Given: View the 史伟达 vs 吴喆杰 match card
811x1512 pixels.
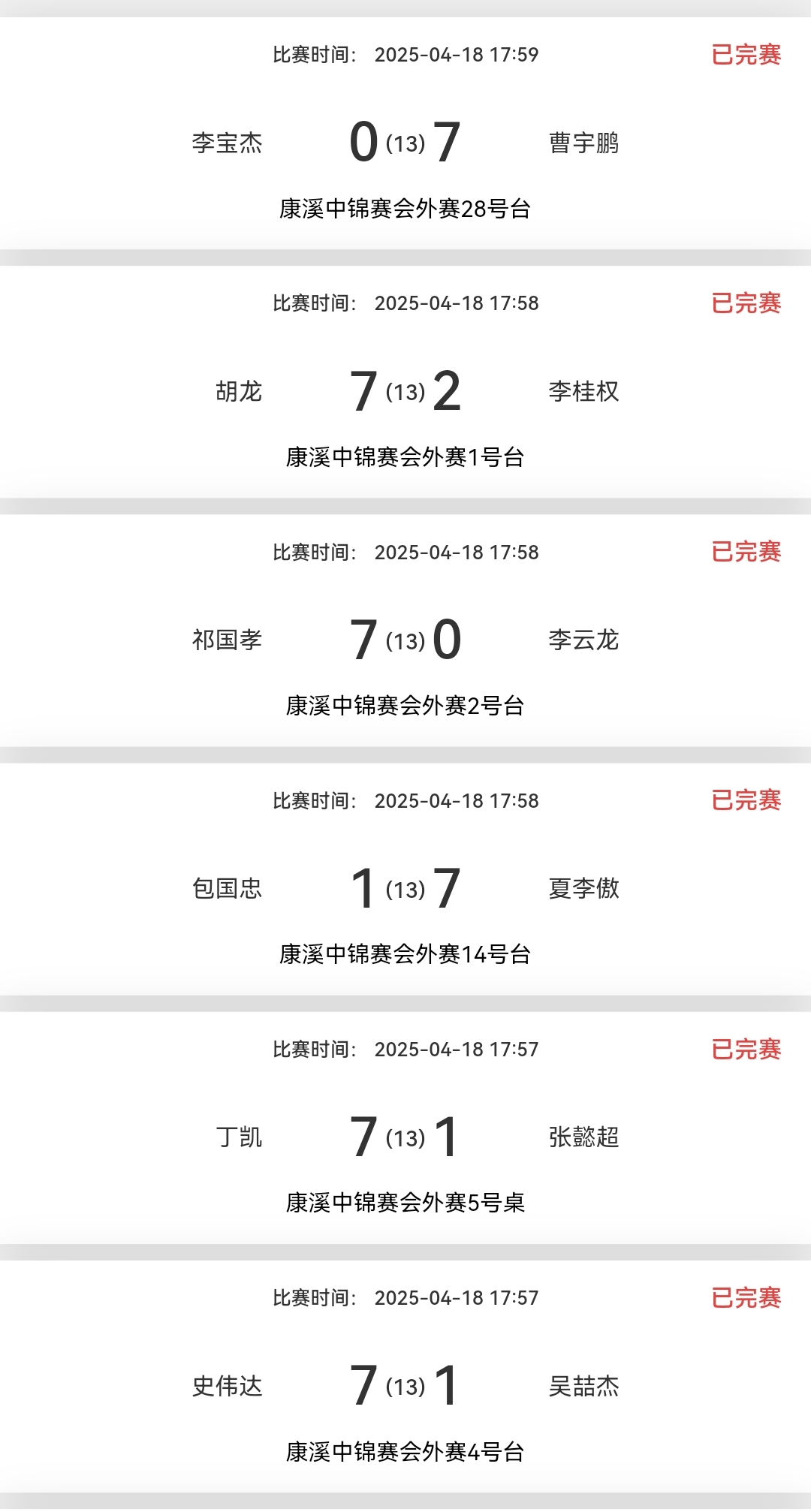Looking at the screenshot, I should click(x=405, y=1385).
